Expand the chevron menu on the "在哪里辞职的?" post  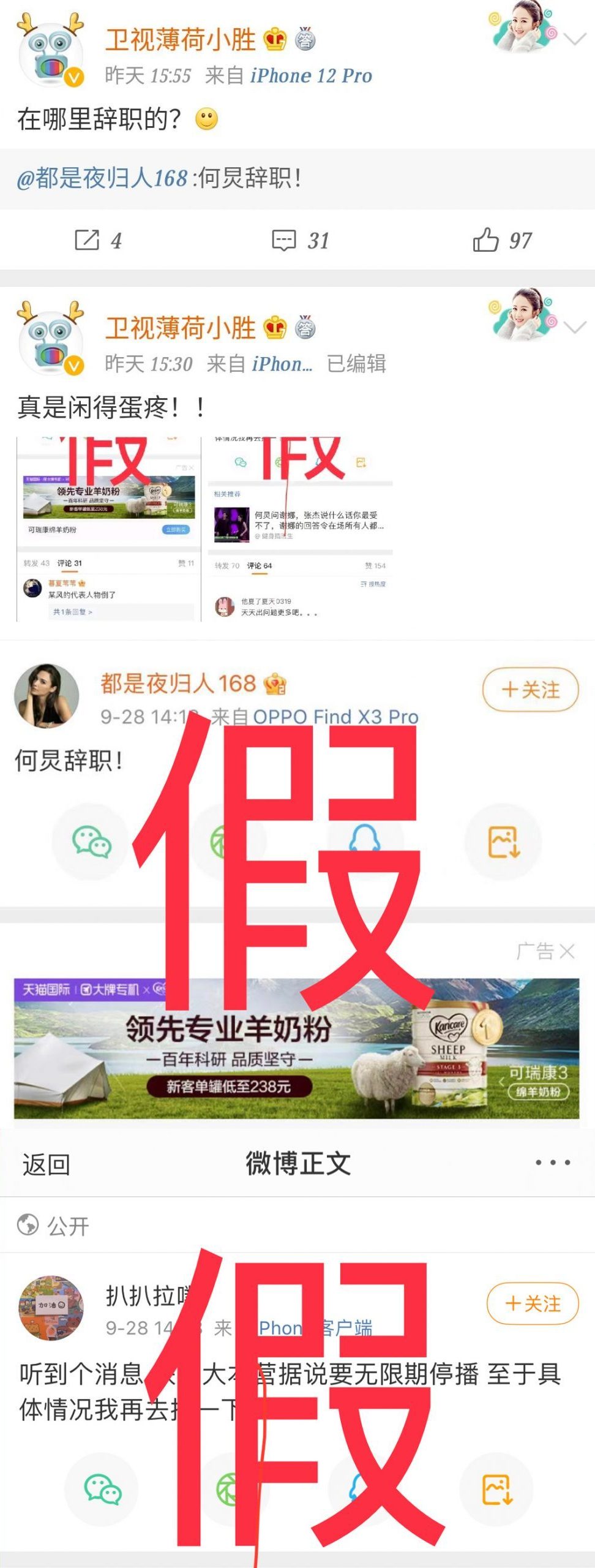coord(575,40)
